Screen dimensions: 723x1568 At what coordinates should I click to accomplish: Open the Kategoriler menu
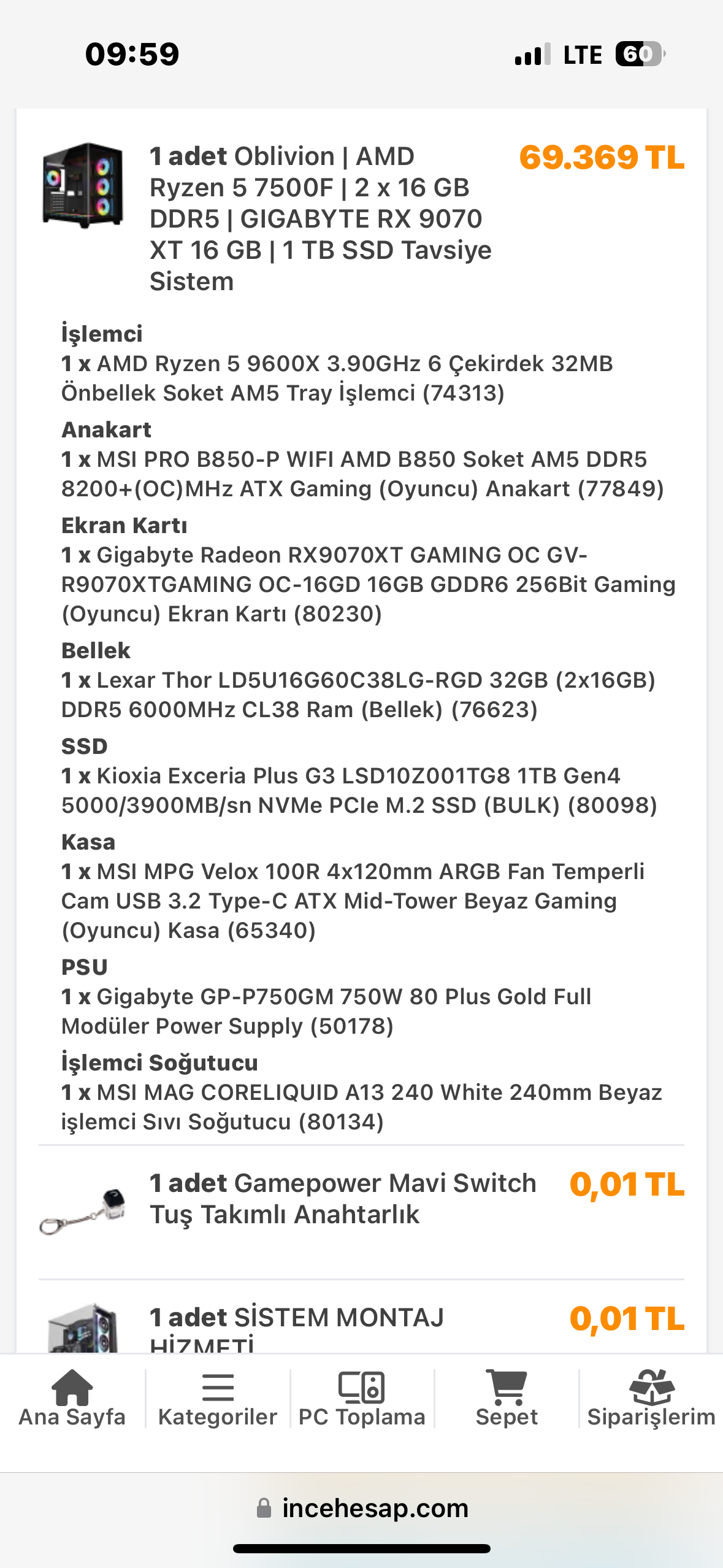point(217,1399)
